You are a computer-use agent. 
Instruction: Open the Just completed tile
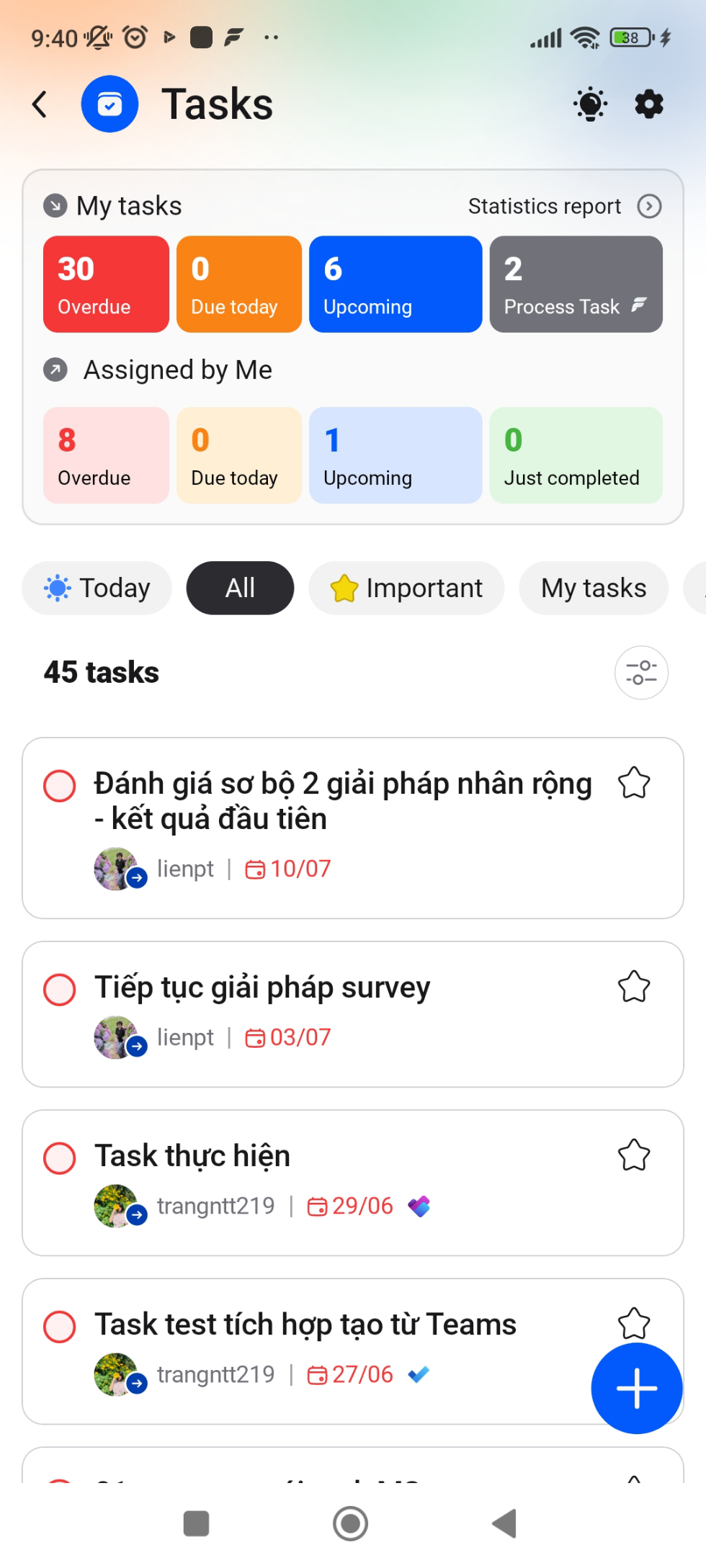[576, 455]
